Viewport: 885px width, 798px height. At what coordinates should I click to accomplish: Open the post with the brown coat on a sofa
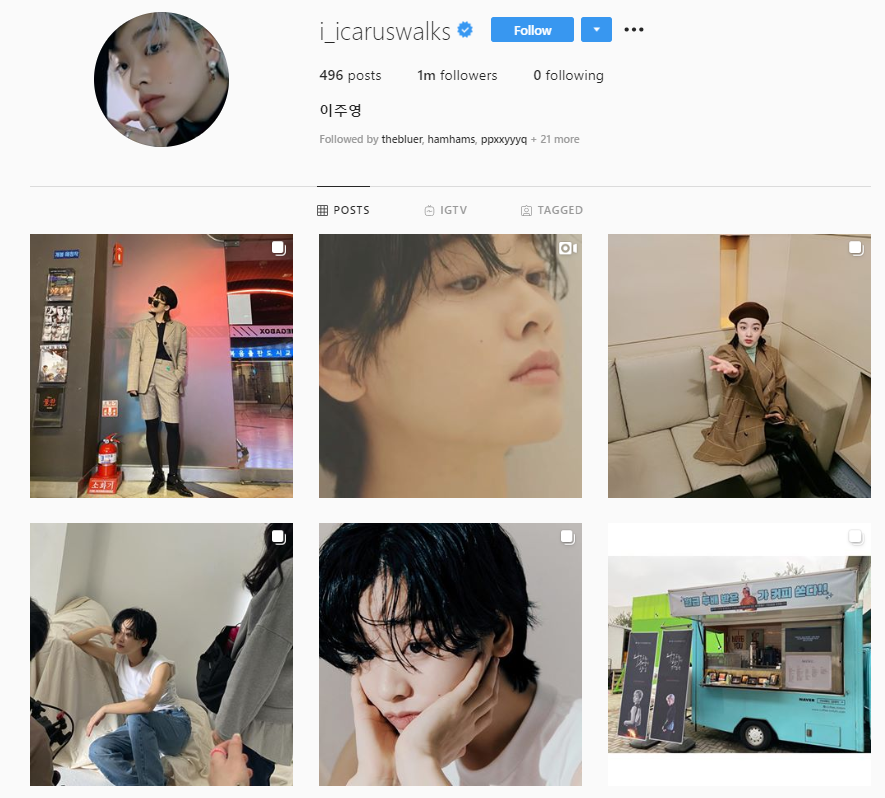[739, 366]
